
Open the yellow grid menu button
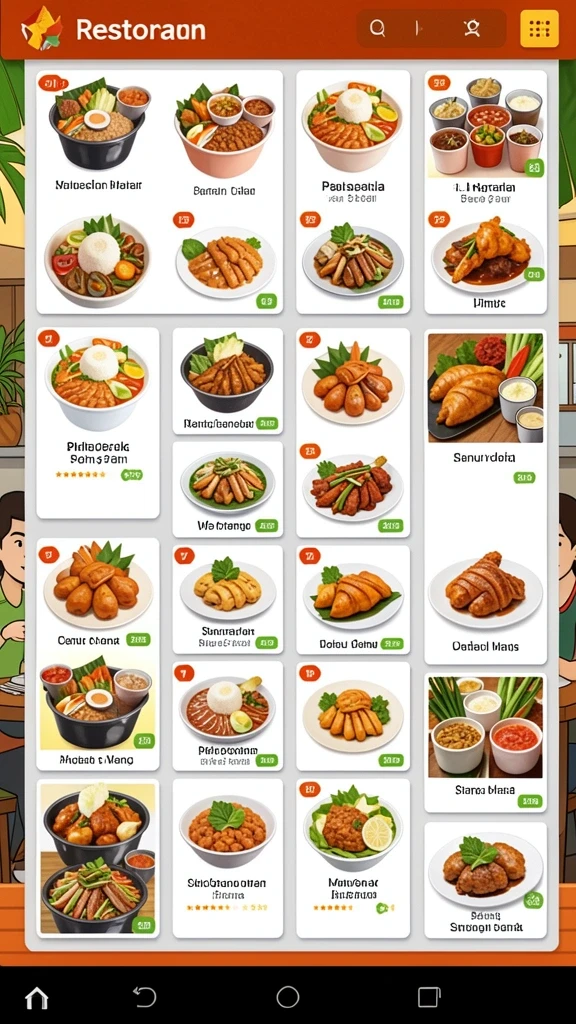pos(539,29)
